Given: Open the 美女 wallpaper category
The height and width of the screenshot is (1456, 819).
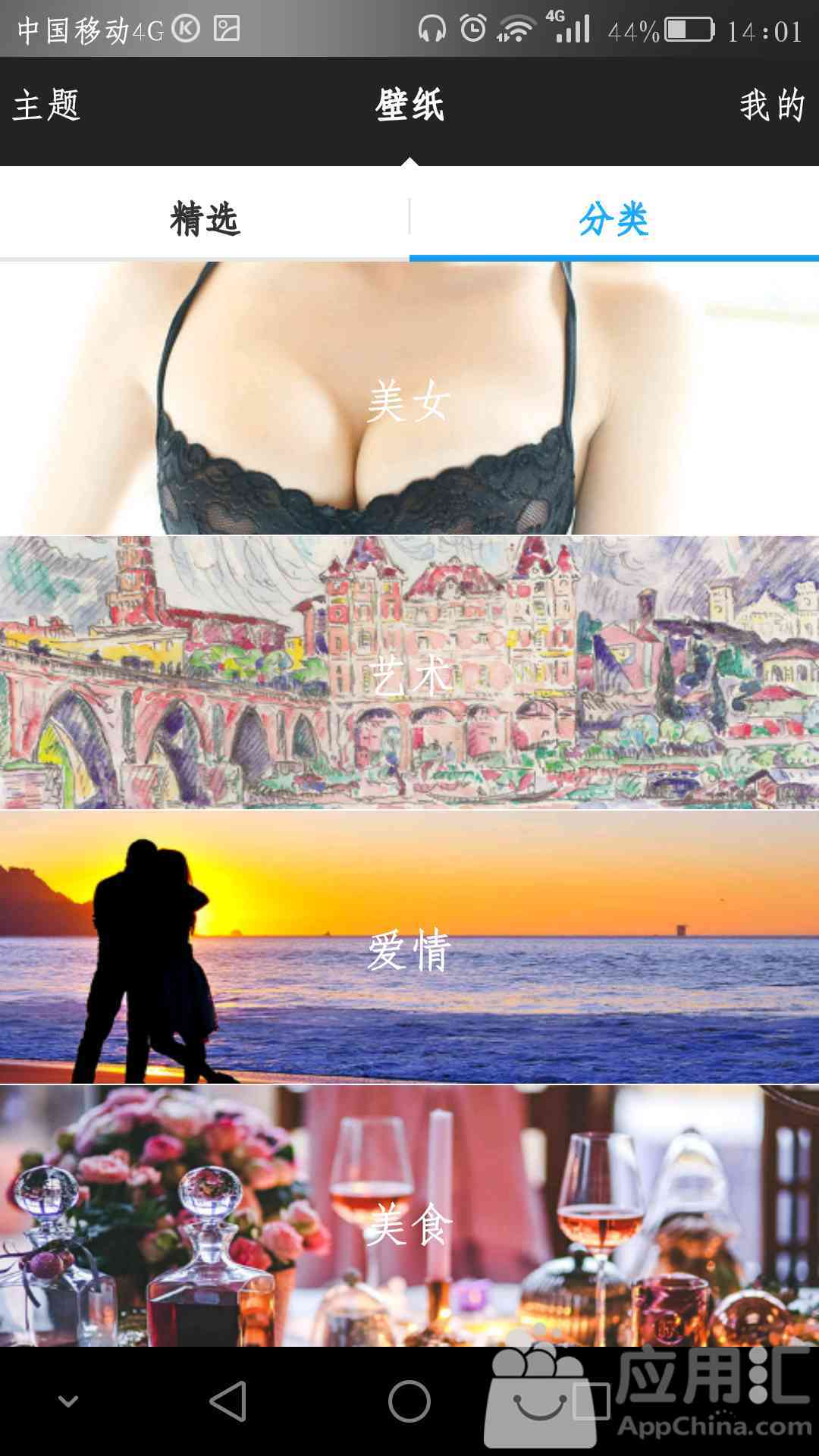Looking at the screenshot, I should (x=409, y=399).
